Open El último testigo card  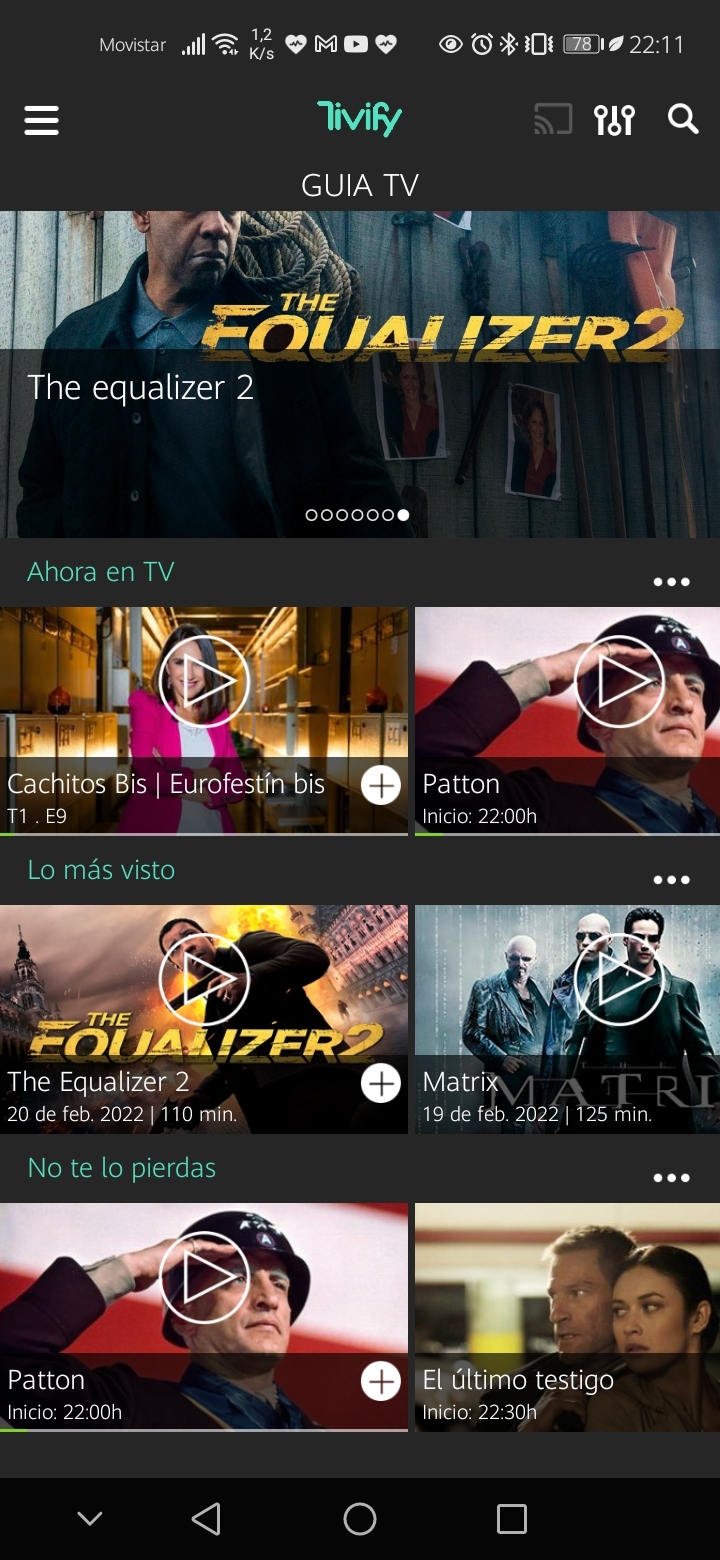[567, 1316]
